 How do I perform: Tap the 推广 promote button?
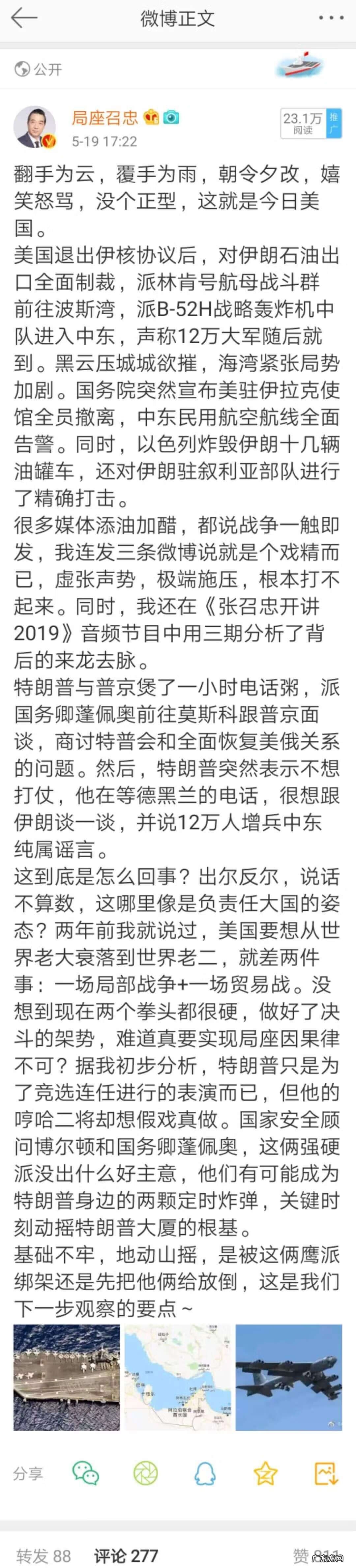point(334,123)
